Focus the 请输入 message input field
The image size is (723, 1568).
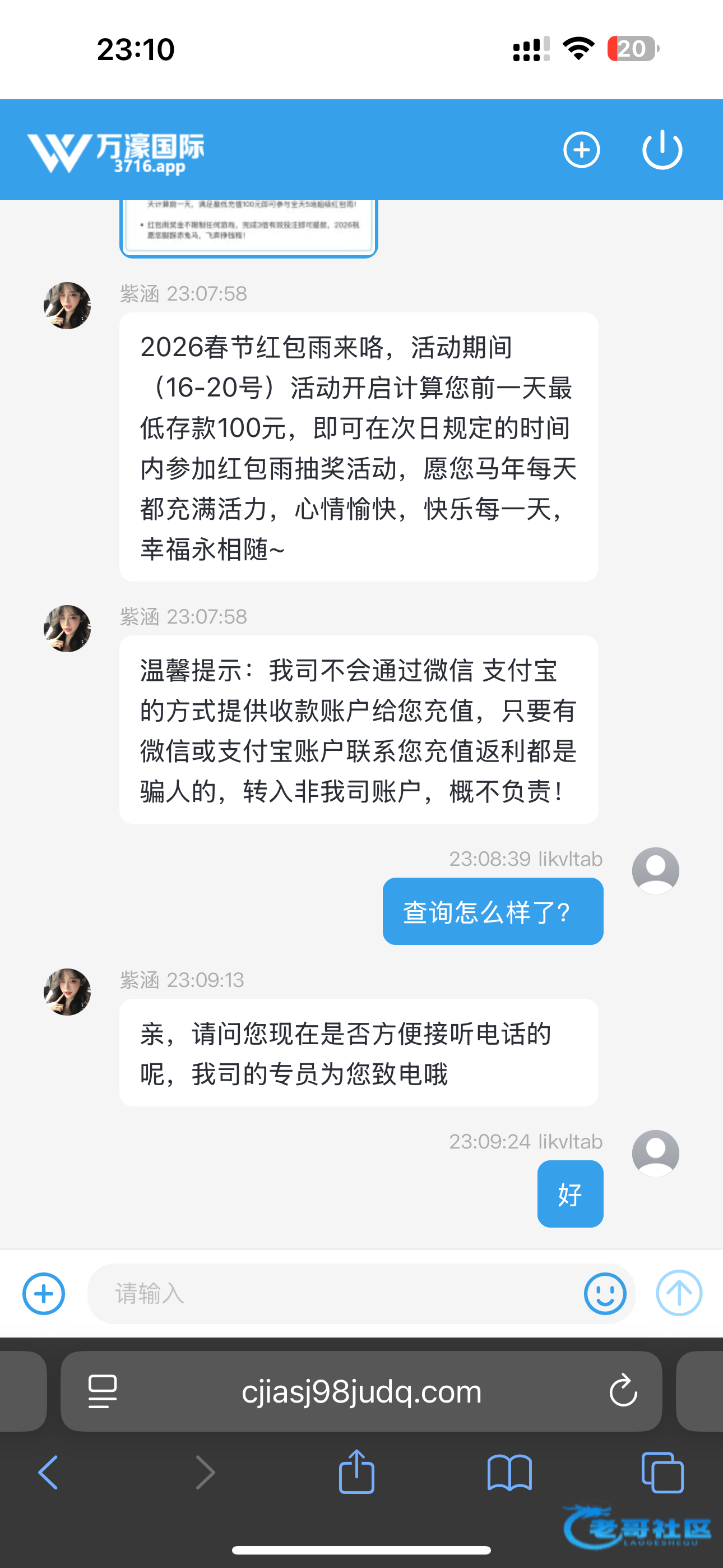tap(335, 1293)
